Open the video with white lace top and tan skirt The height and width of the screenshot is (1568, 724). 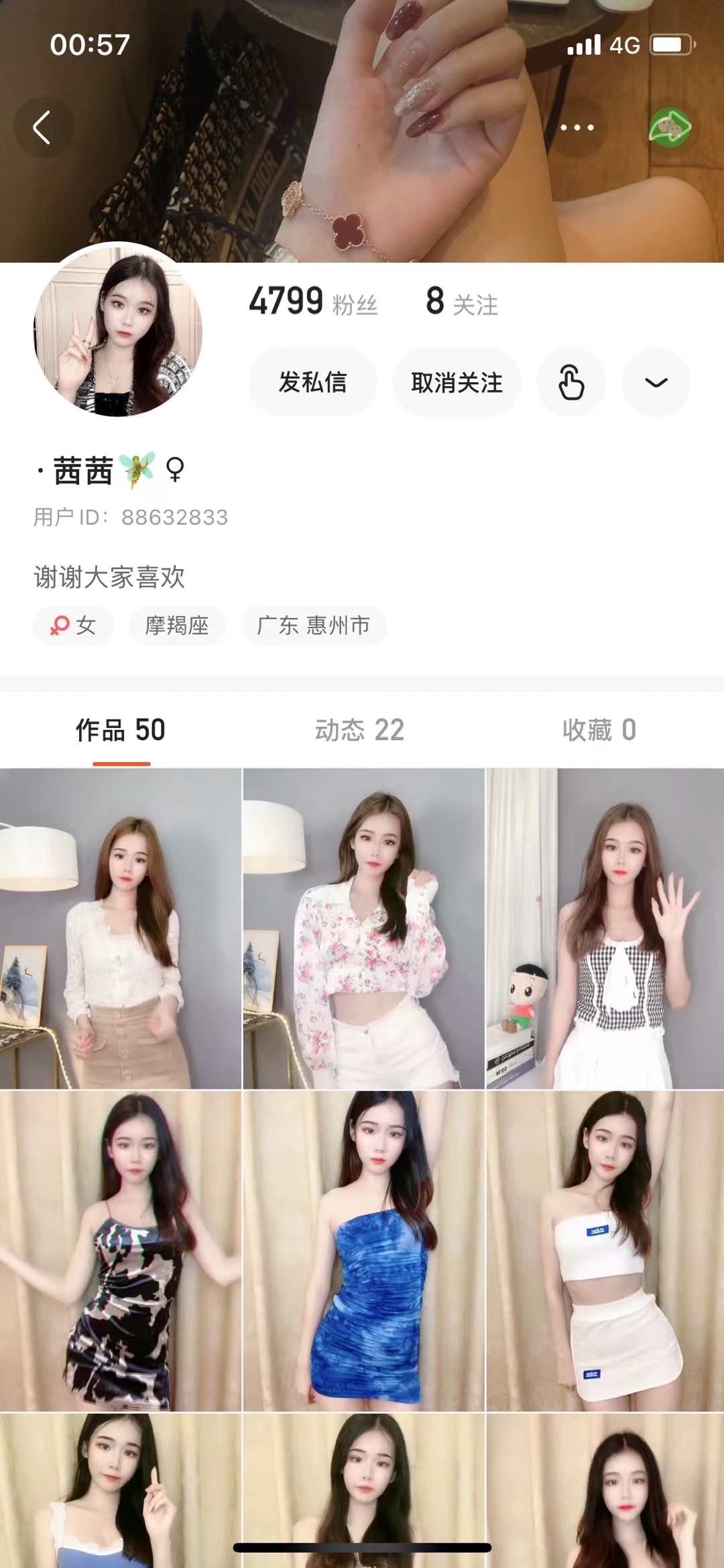point(121,928)
